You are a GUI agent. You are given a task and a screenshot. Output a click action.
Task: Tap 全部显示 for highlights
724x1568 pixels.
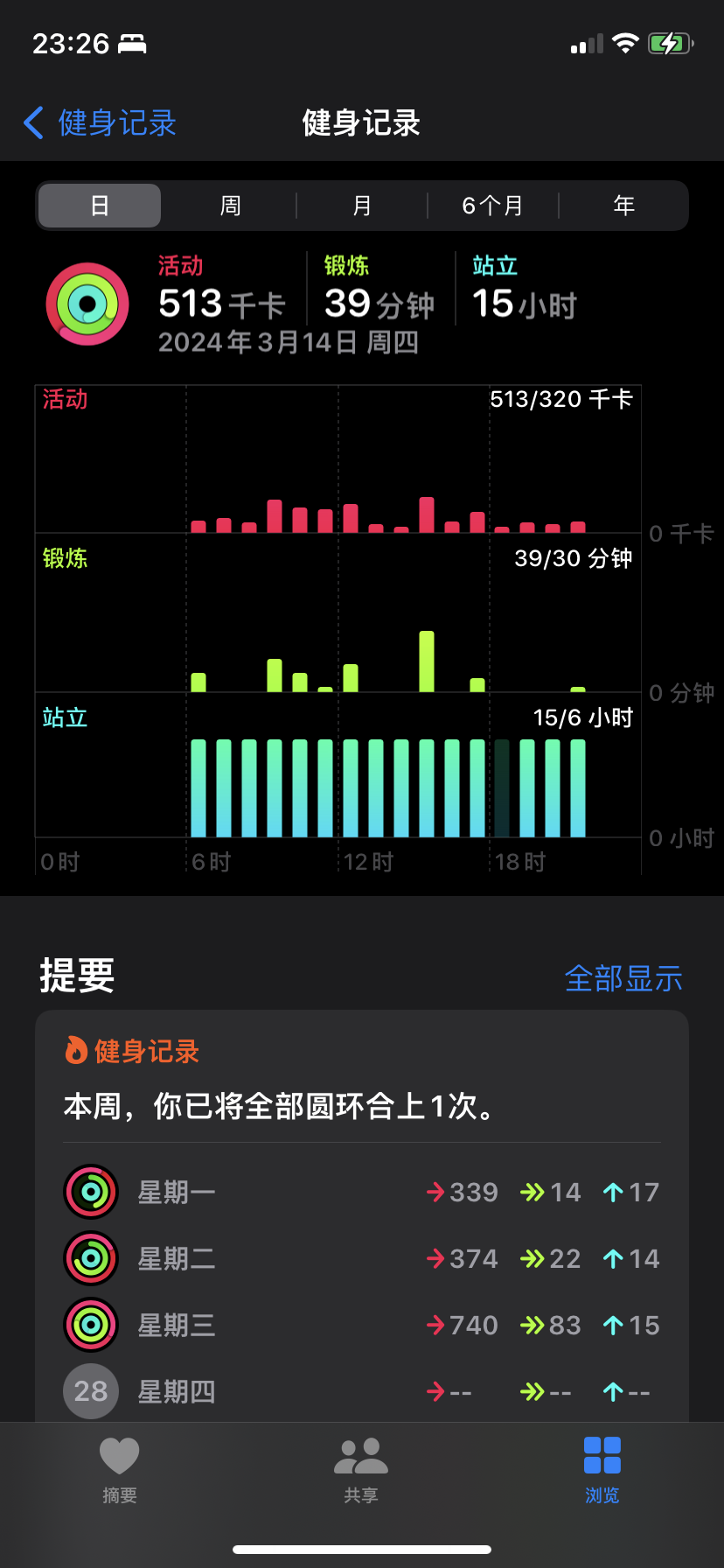[623, 978]
